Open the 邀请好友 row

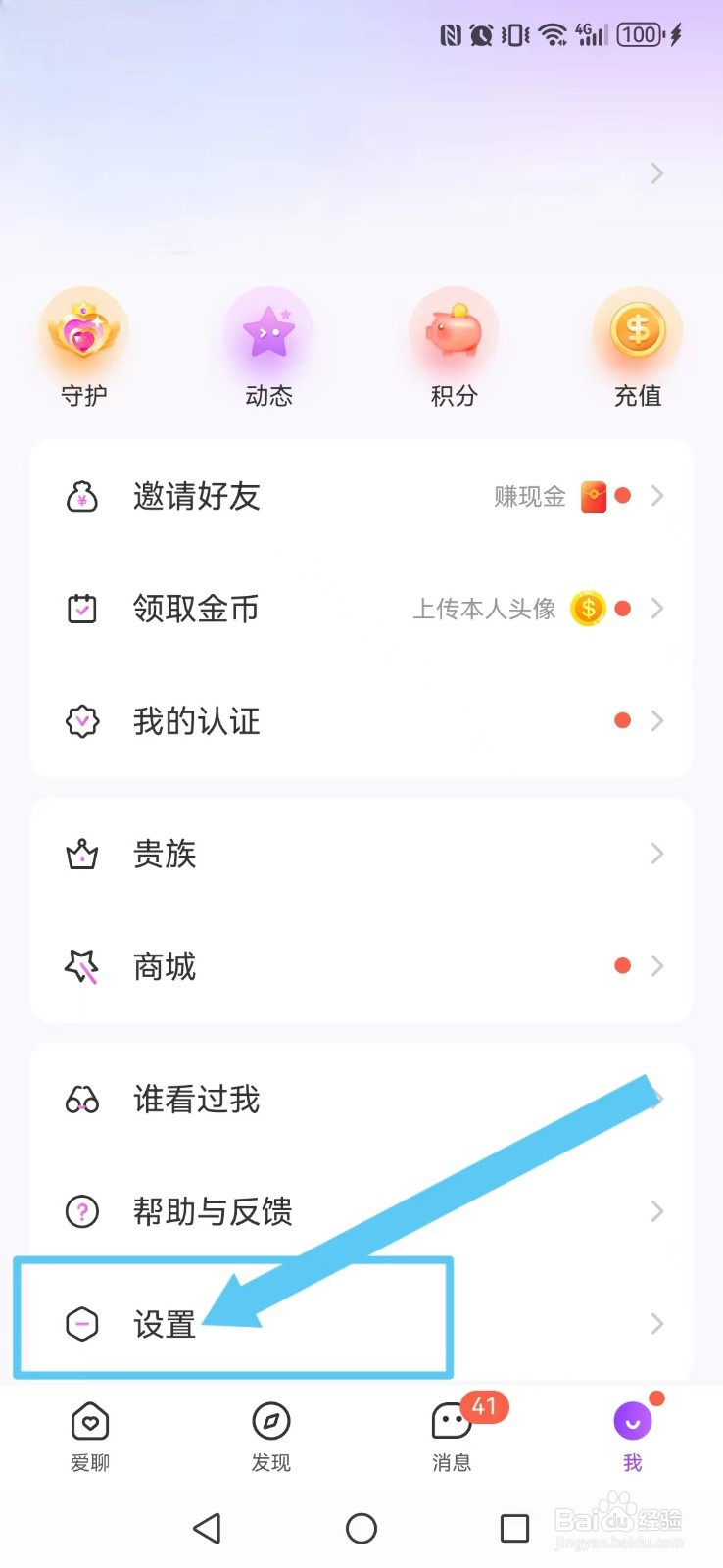(x=361, y=497)
